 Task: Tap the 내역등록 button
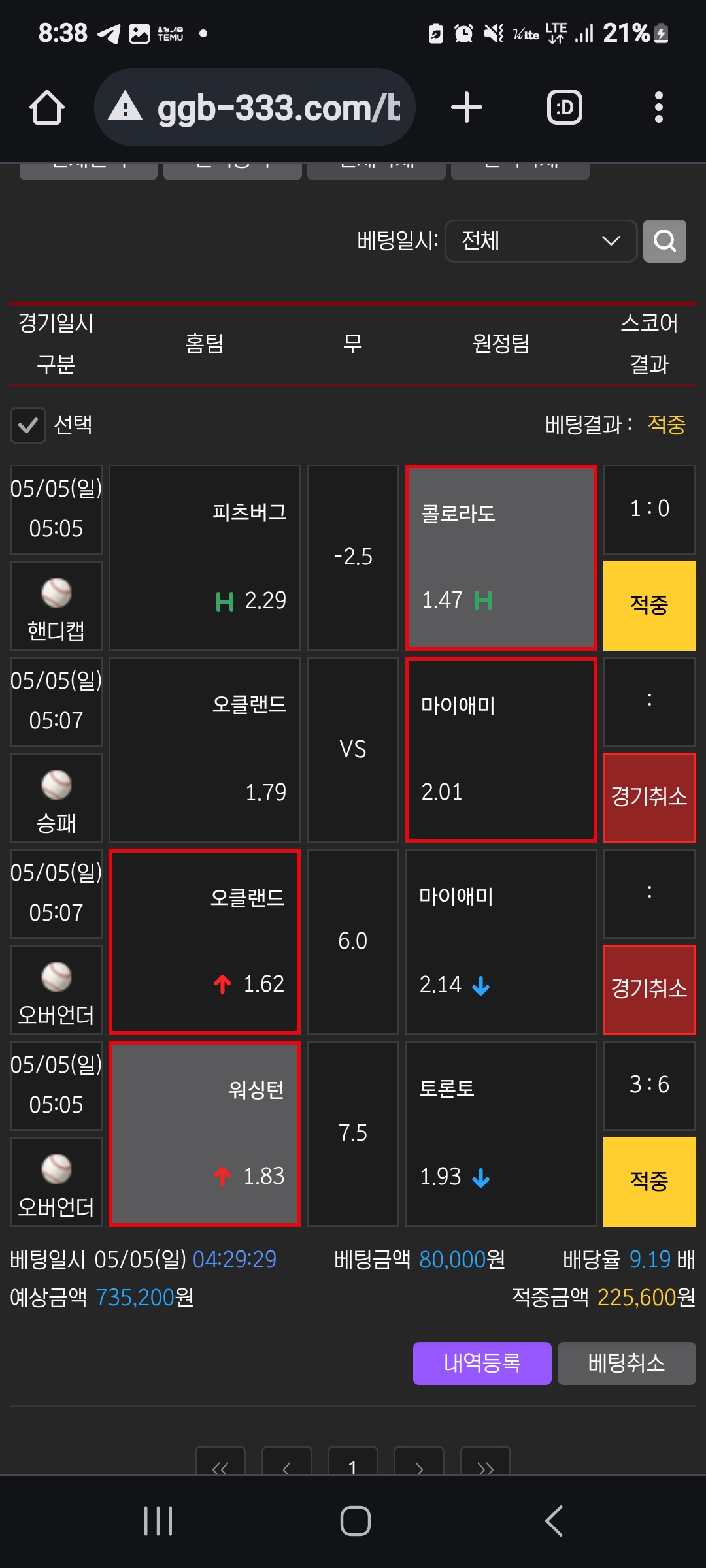pos(482,1363)
